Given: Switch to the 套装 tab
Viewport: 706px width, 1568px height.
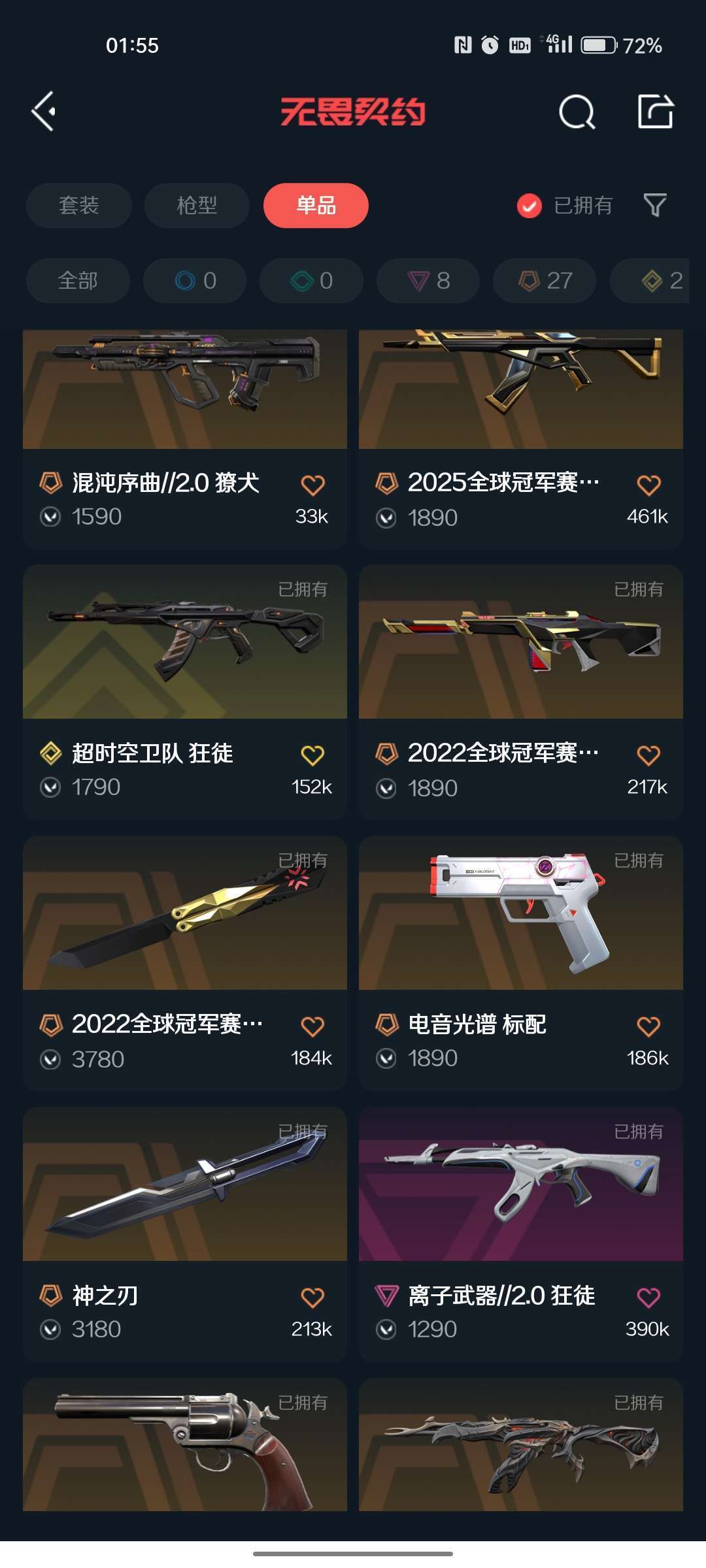Looking at the screenshot, I should (79, 205).
